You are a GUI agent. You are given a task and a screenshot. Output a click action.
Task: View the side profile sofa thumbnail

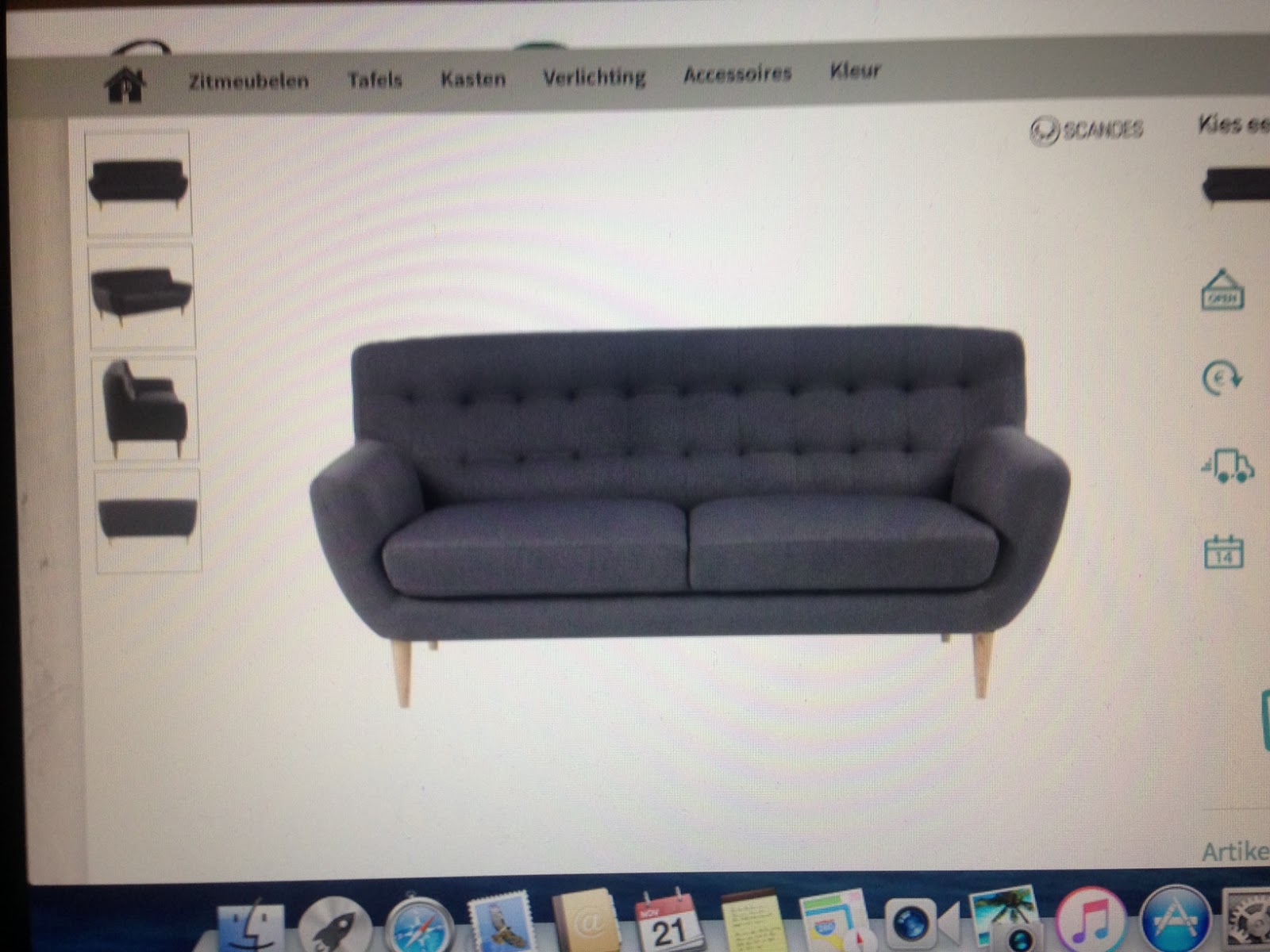pos(145,409)
